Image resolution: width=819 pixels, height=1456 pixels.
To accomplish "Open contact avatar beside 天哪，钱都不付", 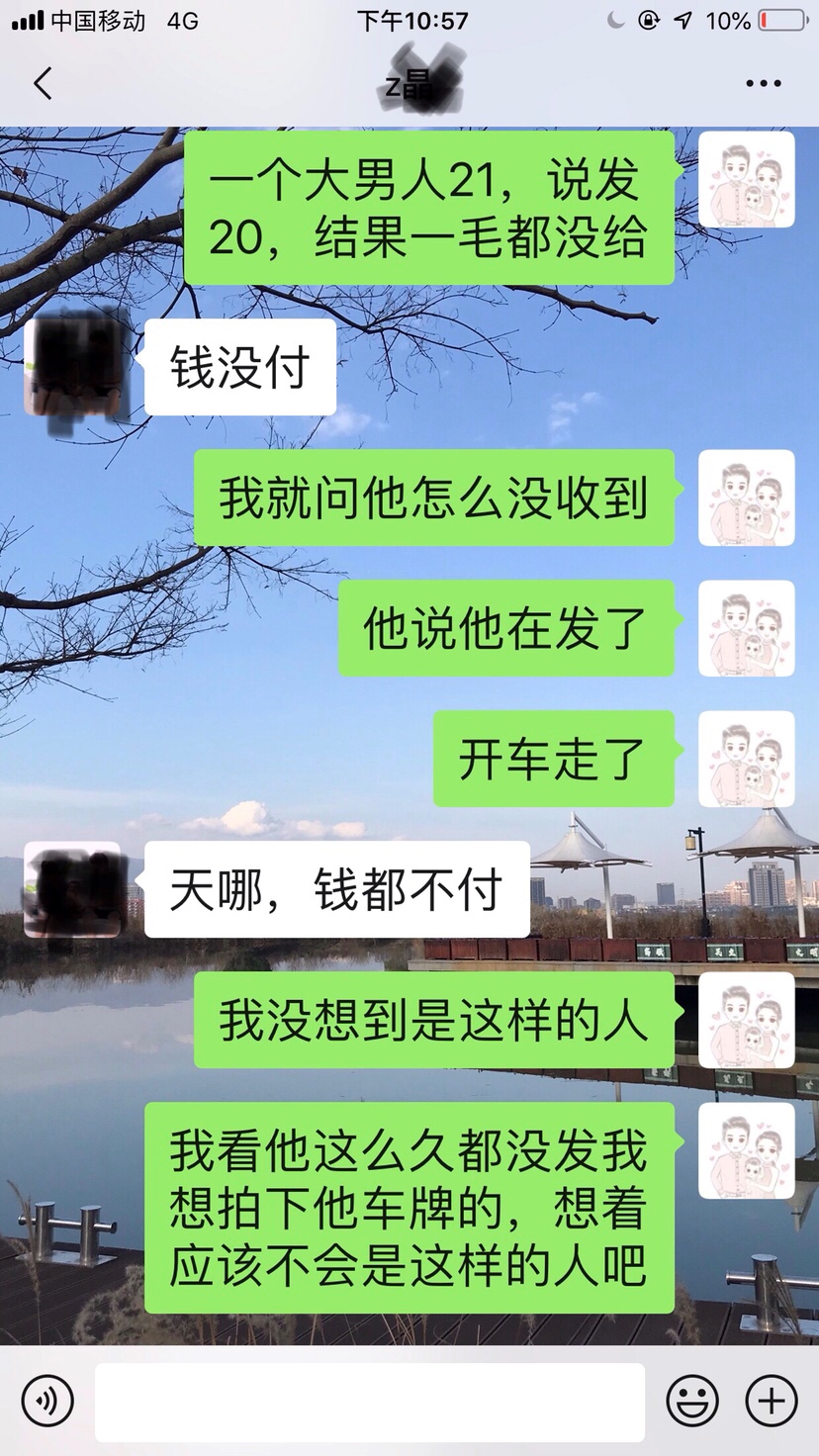I will 73,890.
